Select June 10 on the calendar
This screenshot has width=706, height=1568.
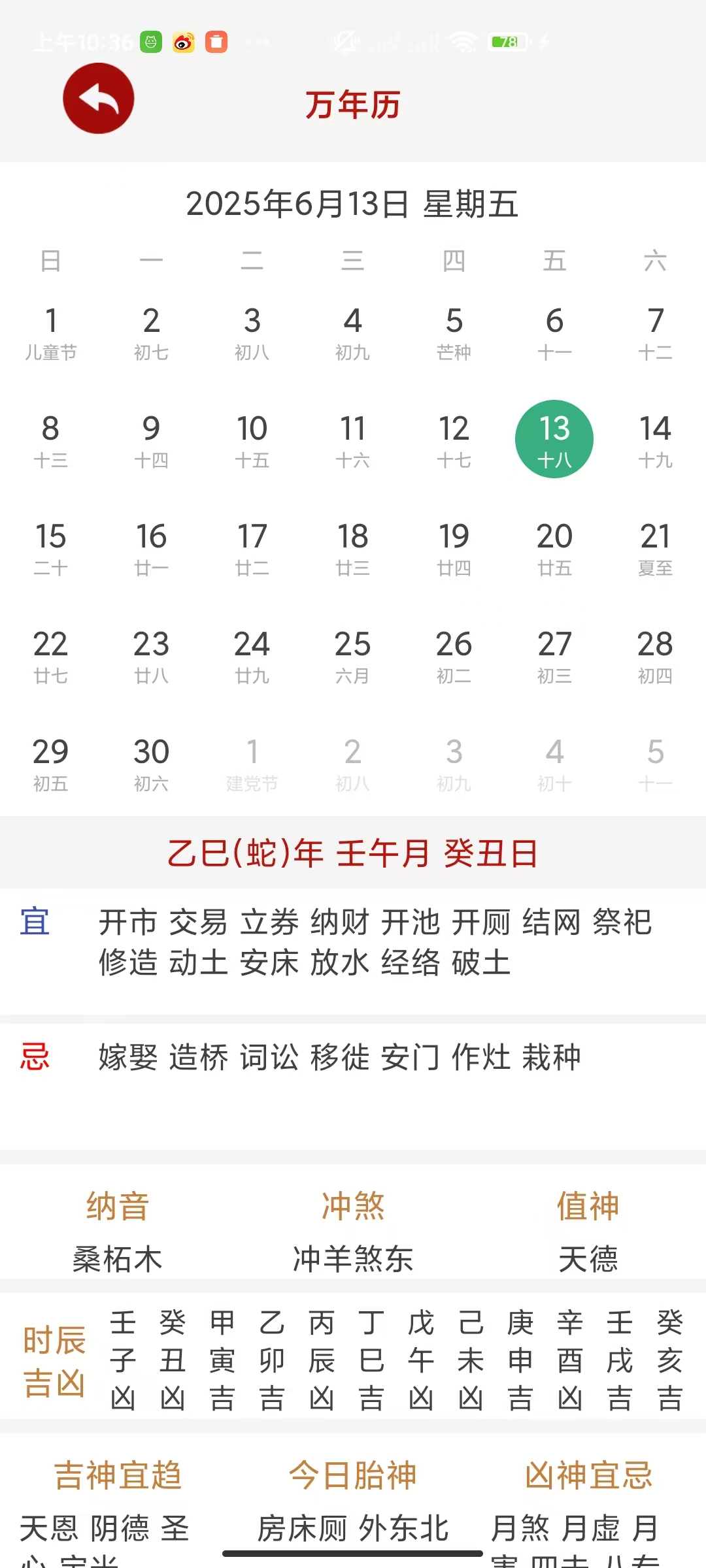(252, 440)
